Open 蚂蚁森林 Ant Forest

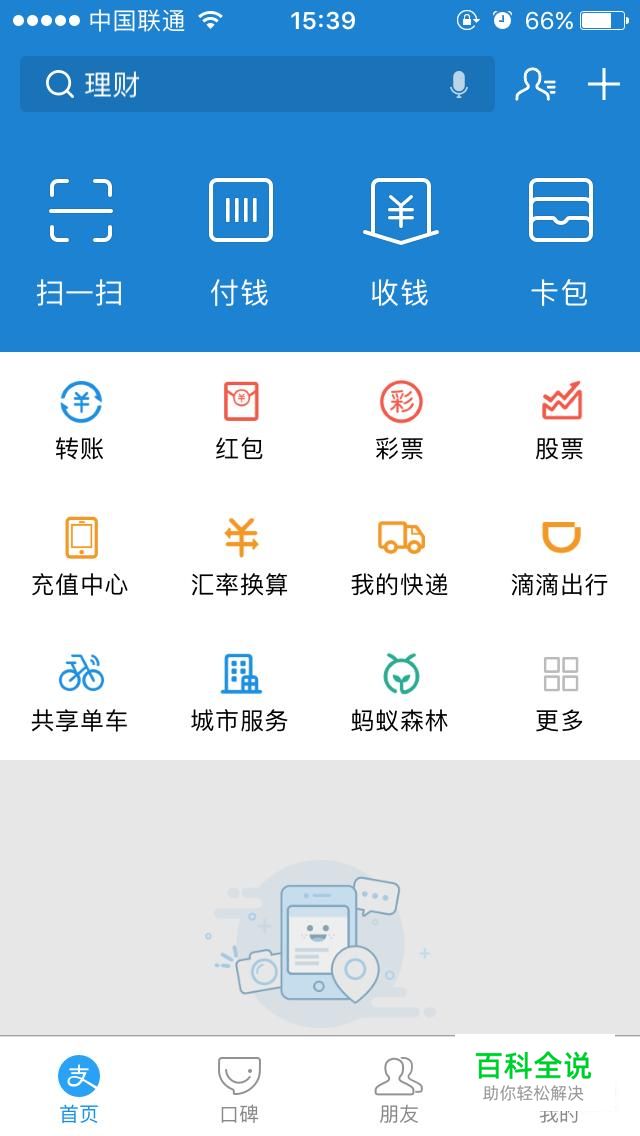pyautogui.click(x=400, y=692)
